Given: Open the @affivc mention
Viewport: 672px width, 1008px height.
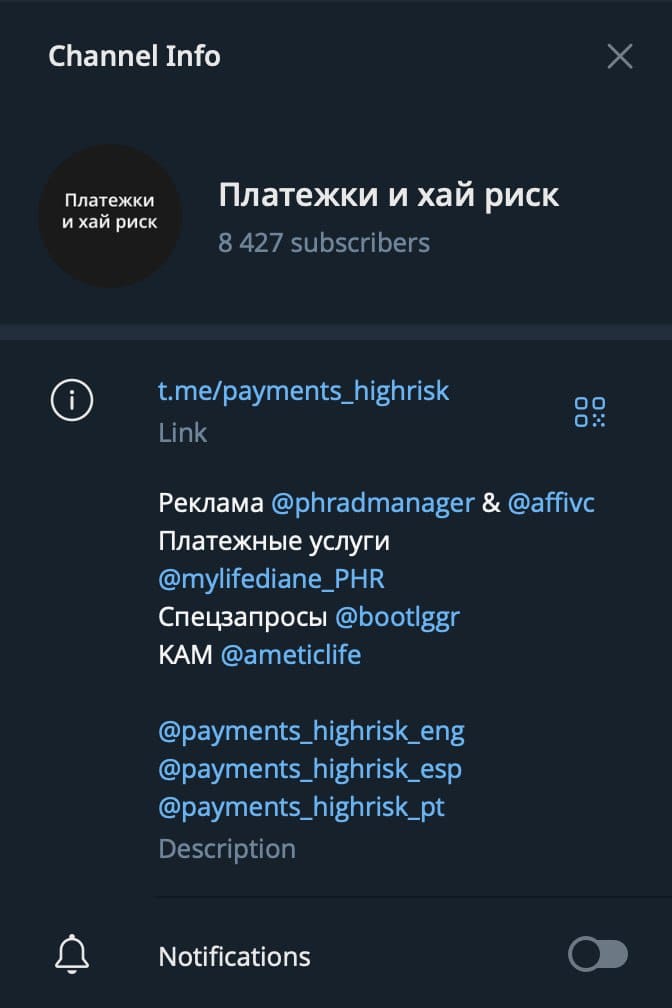Looking at the screenshot, I should coord(551,503).
